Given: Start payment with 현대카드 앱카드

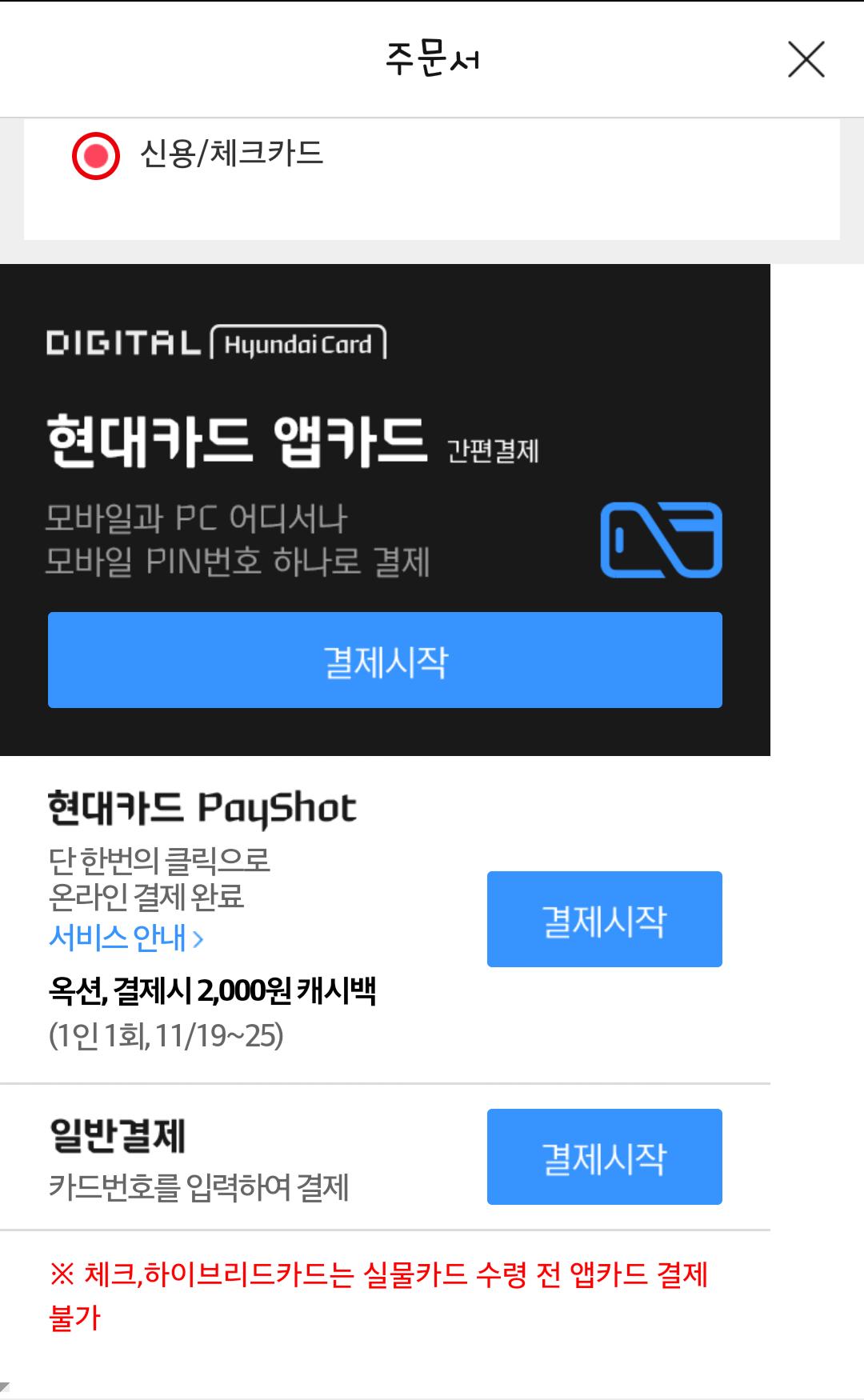Looking at the screenshot, I should tap(385, 660).
